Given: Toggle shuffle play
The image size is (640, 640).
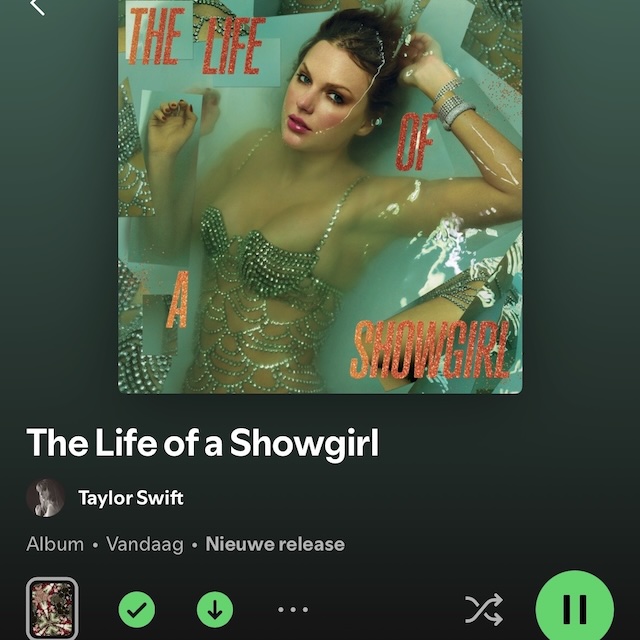Looking at the screenshot, I should click(x=484, y=608).
